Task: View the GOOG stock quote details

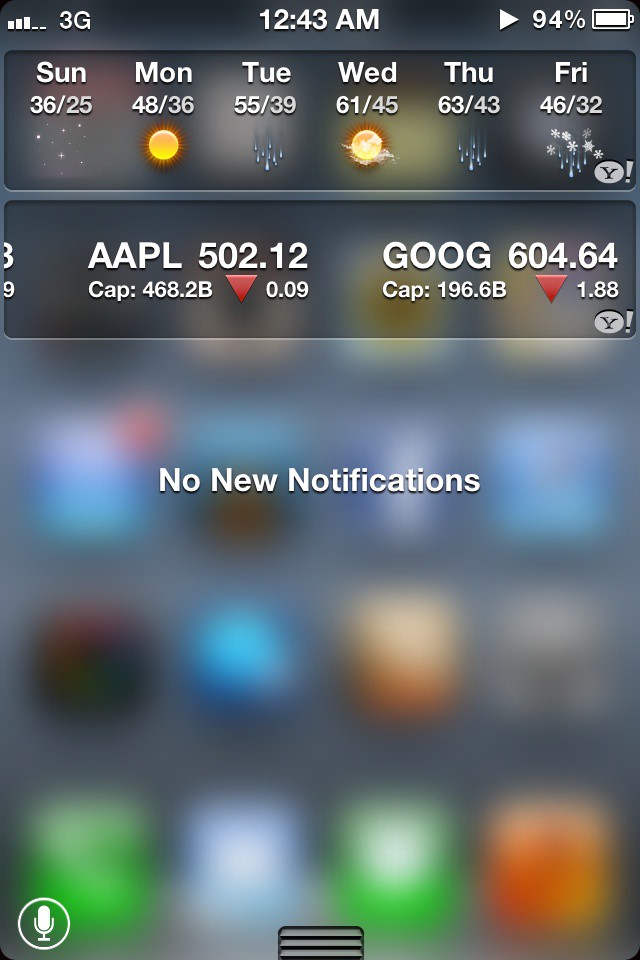Action: pyautogui.click(x=499, y=270)
